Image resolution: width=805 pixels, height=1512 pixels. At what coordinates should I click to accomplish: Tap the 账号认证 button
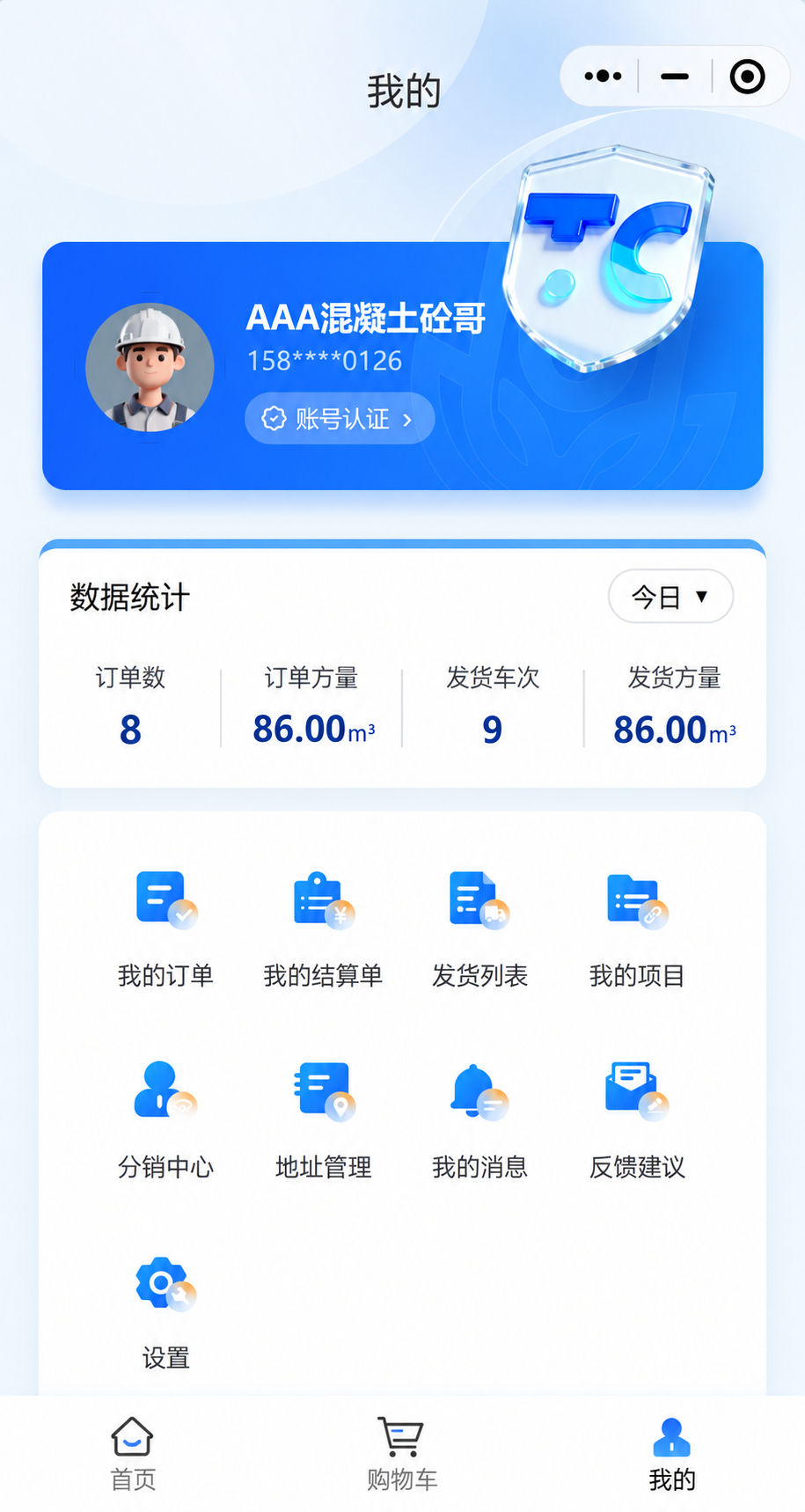pos(340,418)
